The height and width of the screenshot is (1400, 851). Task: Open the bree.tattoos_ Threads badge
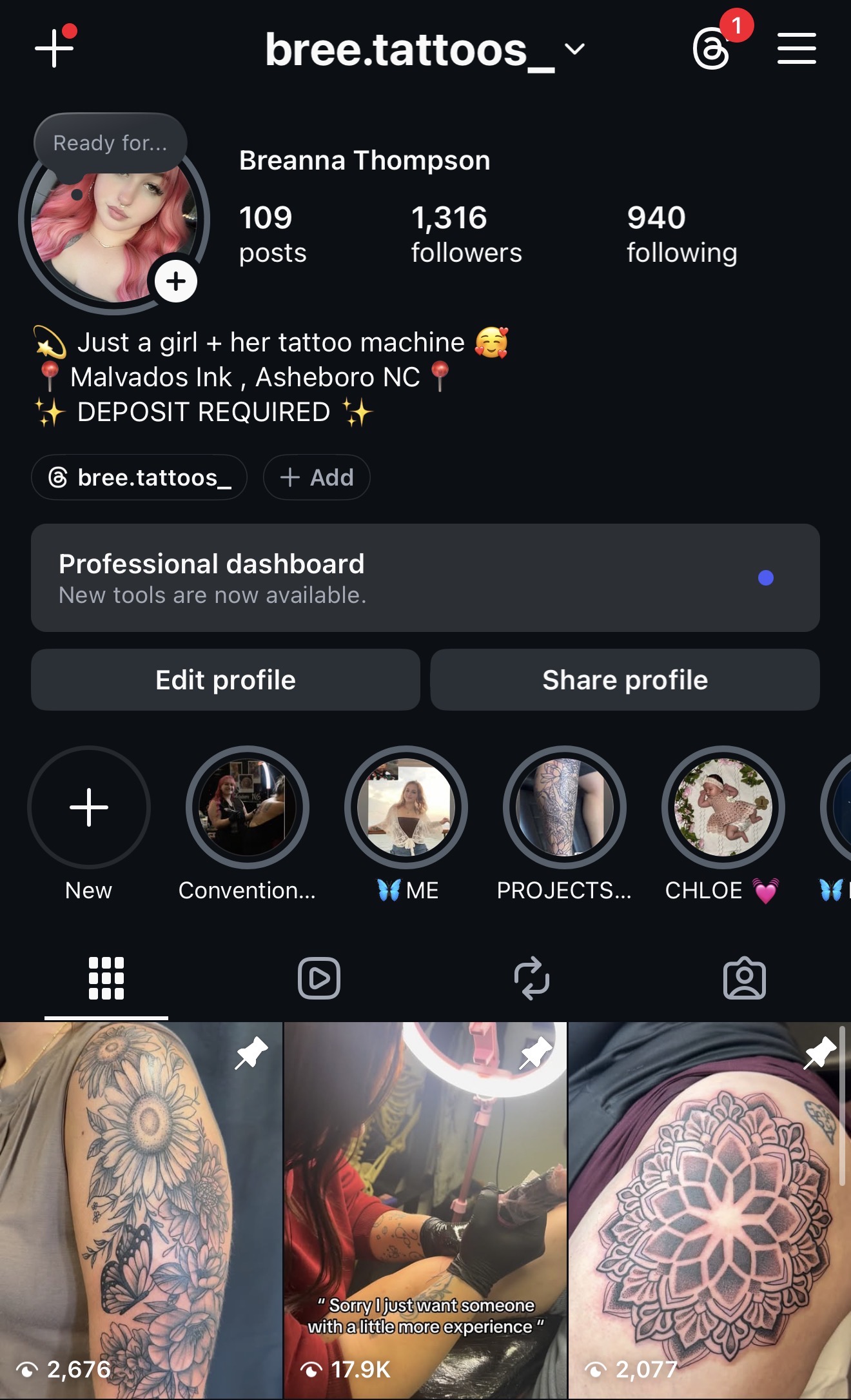click(x=139, y=477)
